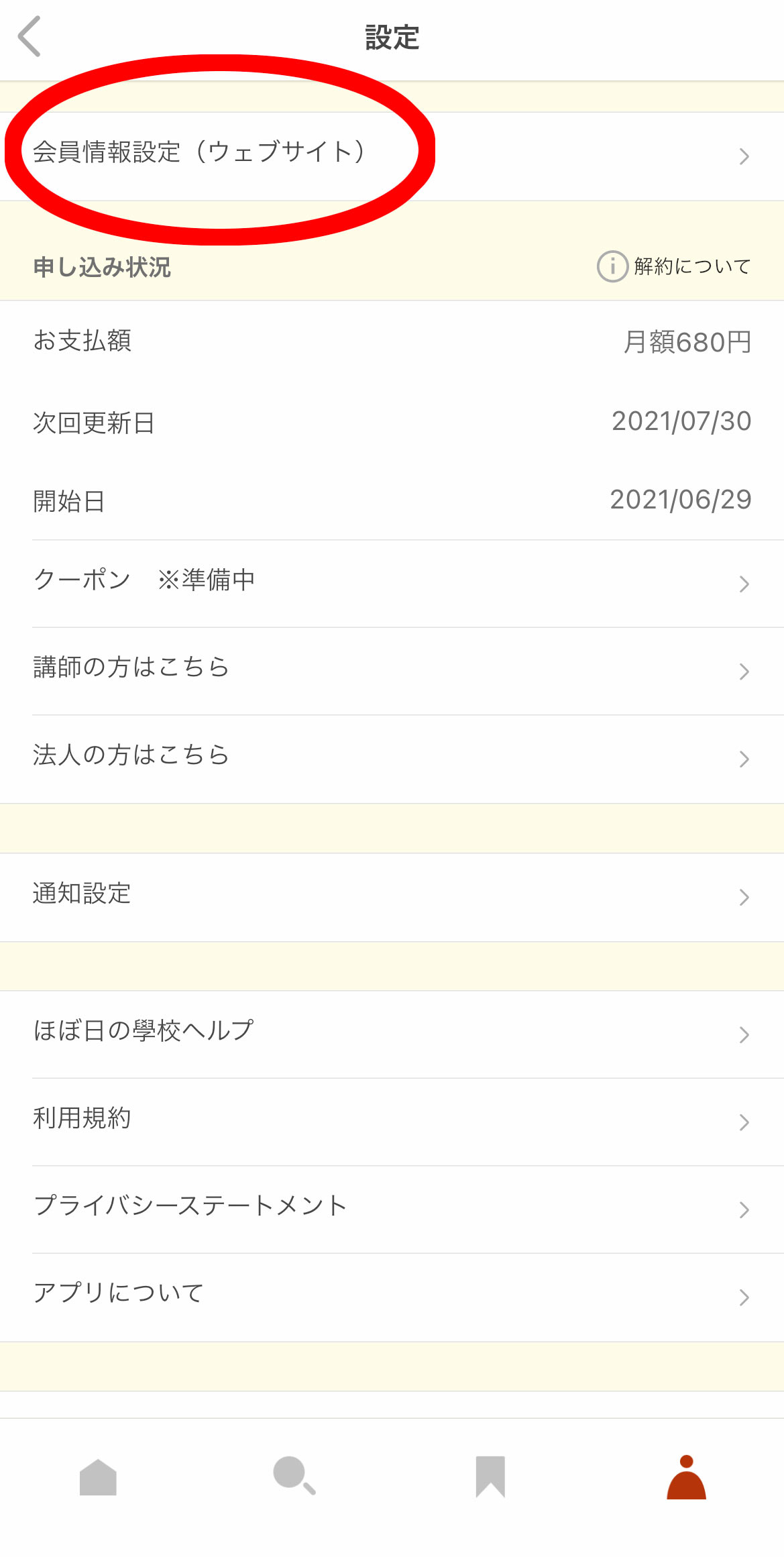Open 通知設定
784x1557 pixels.
(x=392, y=896)
